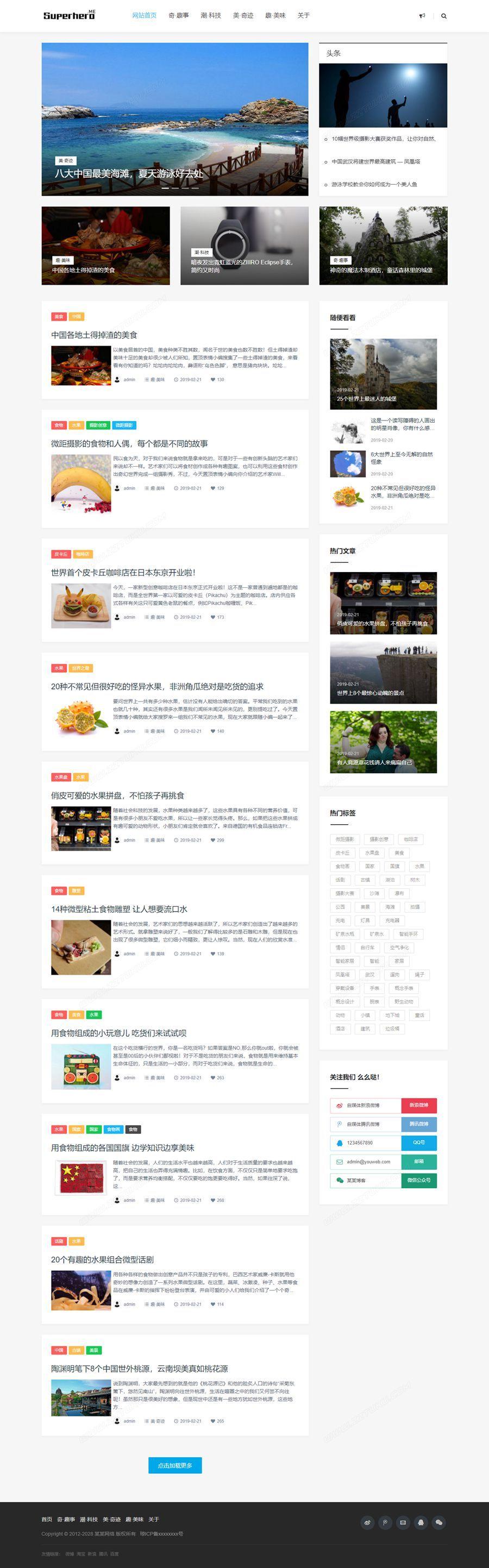Open the footer 美·奇迹 link
The image size is (489, 1568).
point(111,1519)
